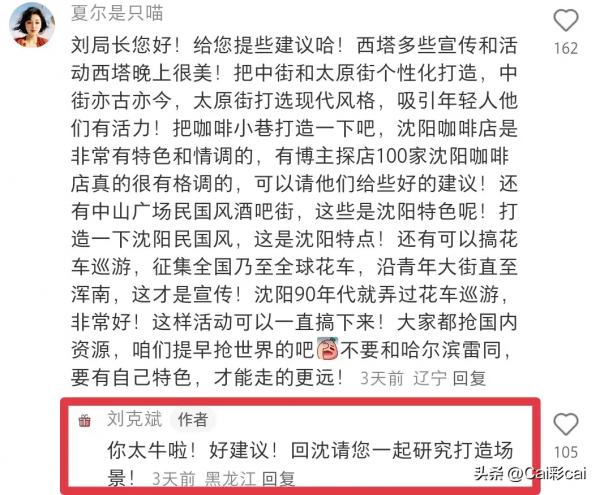
Task: Reply to 刘克斌's comment
Action: pyautogui.click(x=280, y=478)
